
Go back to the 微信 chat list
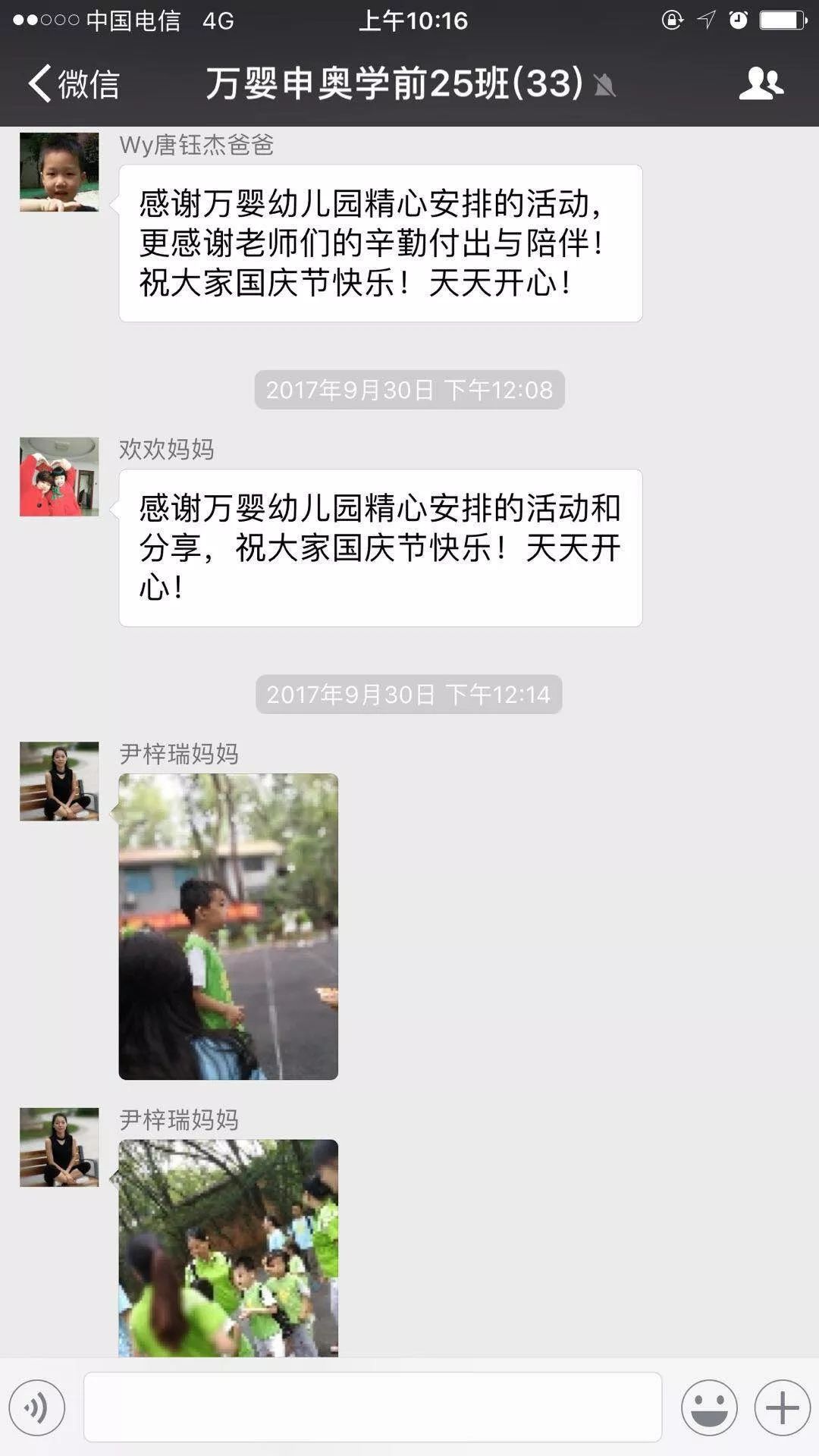click(74, 83)
